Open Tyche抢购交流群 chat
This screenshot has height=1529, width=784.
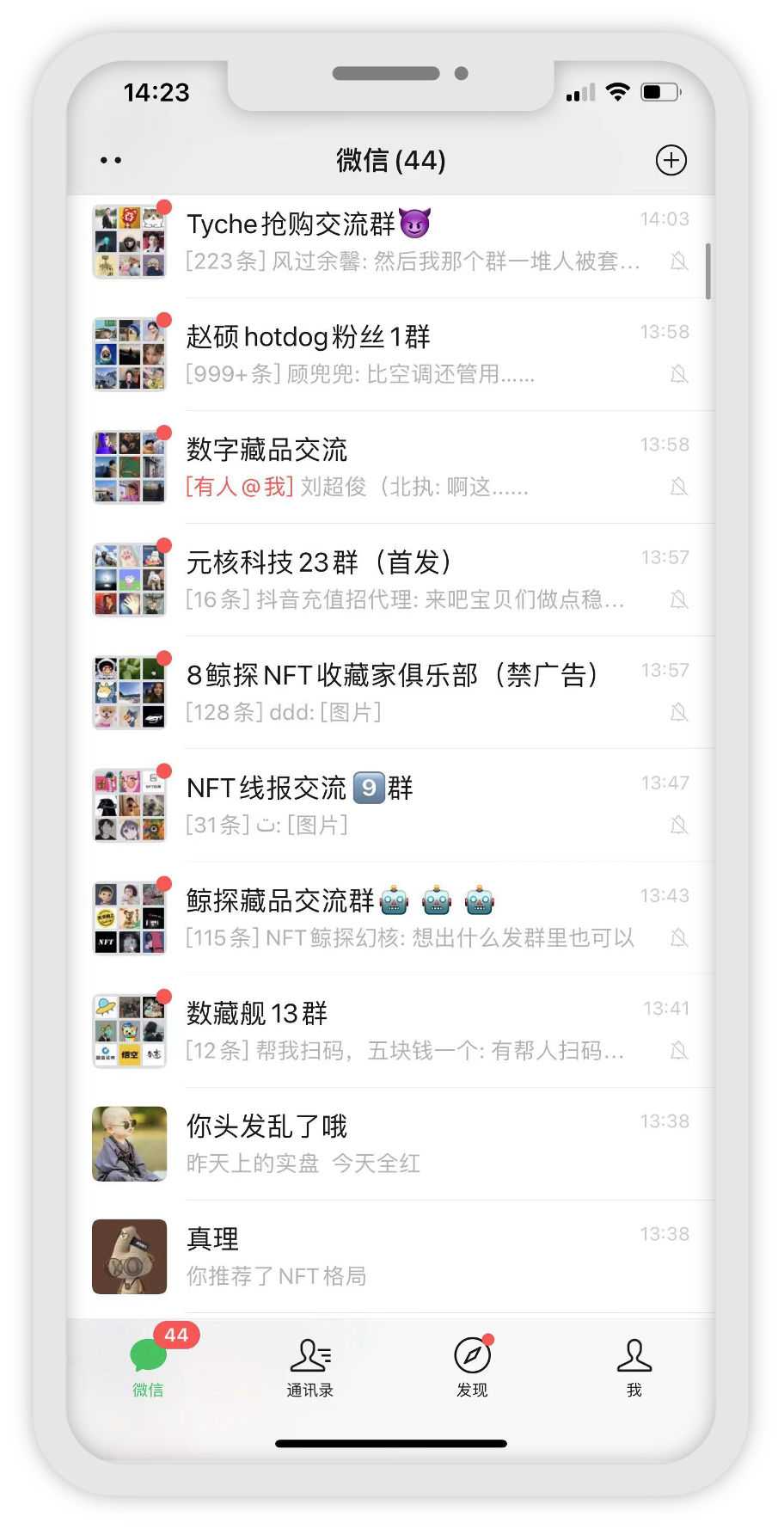coord(404,243)
